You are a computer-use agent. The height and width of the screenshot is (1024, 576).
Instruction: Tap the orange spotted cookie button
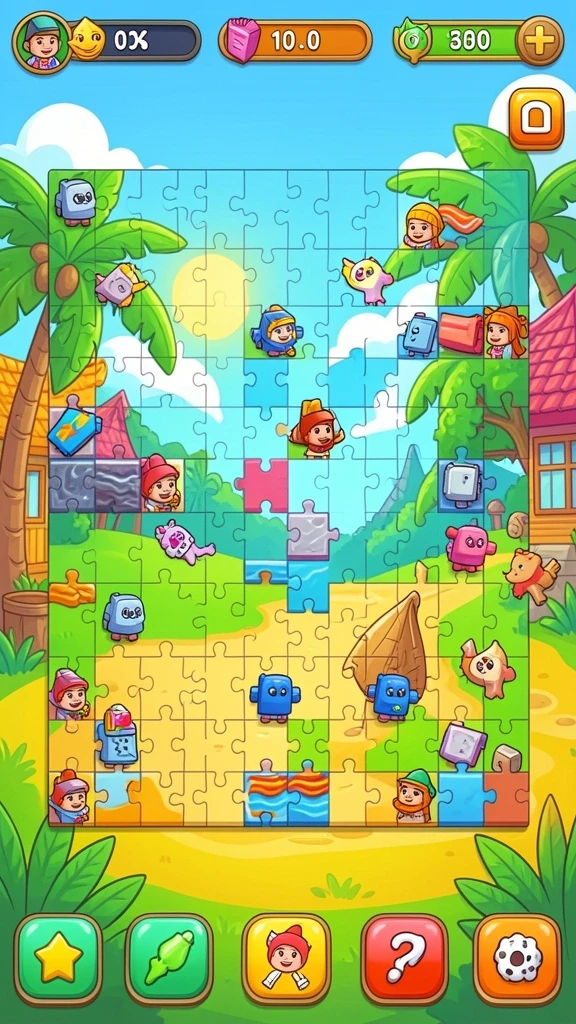[518, 958]
